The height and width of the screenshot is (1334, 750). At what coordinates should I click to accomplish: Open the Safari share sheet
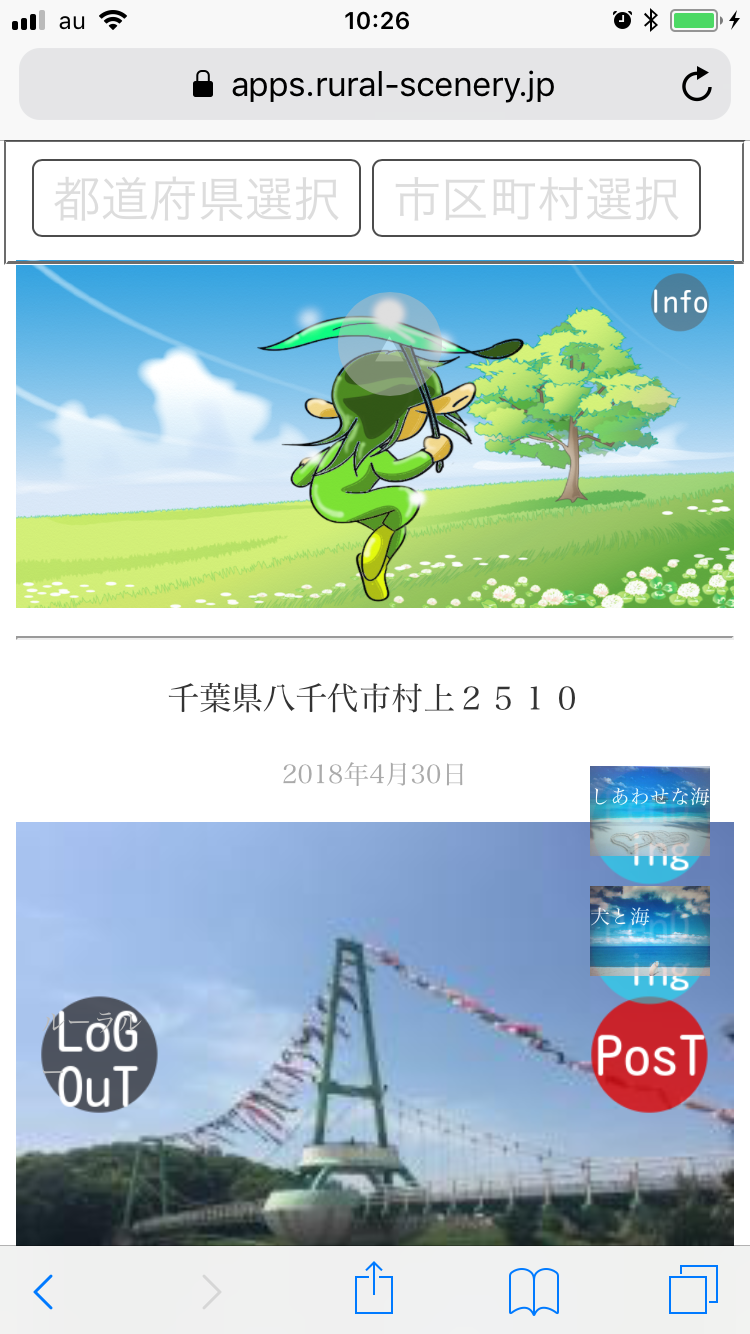point(374,1289)
